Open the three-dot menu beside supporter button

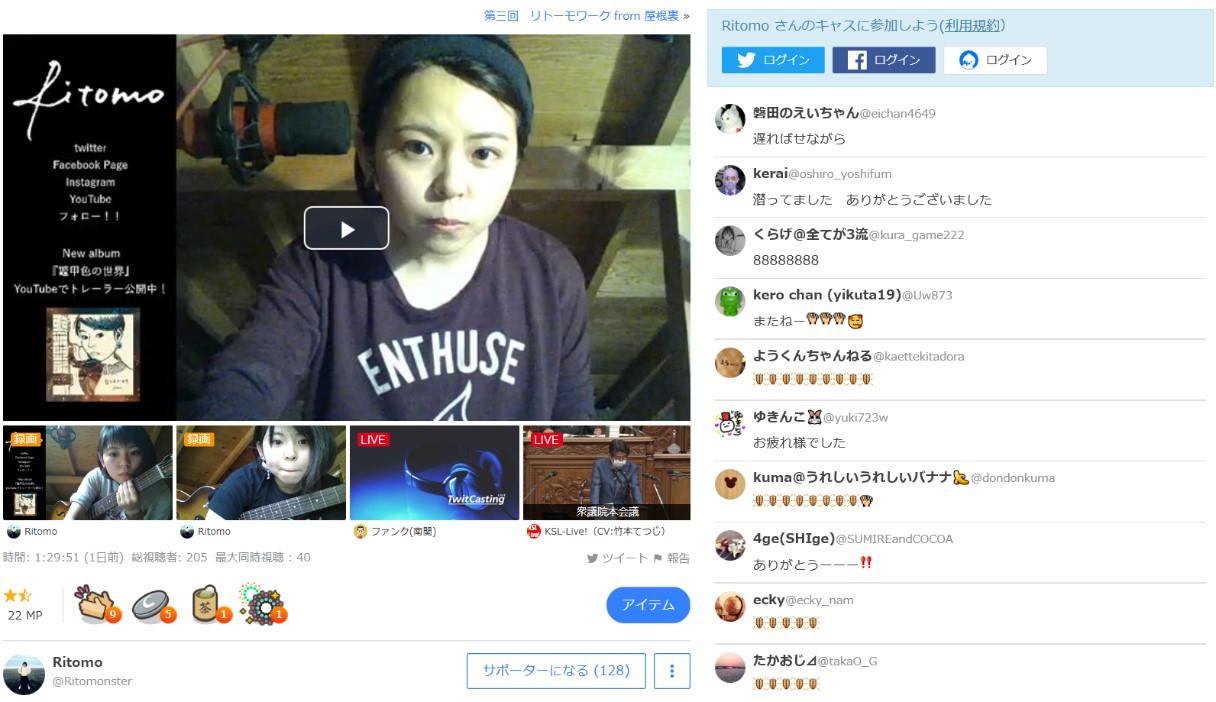point(672,671)
